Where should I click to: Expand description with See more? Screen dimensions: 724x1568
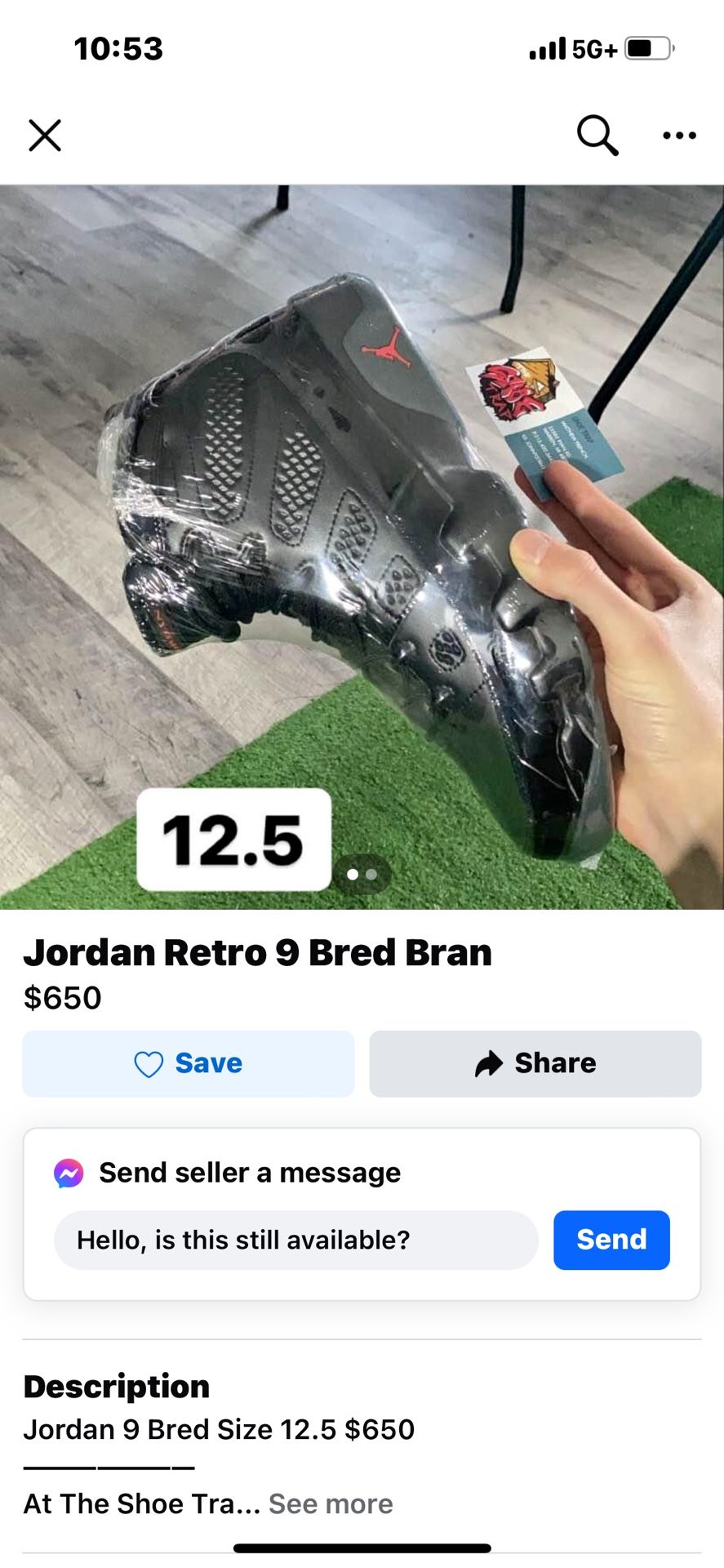(x=331, y=1503)
